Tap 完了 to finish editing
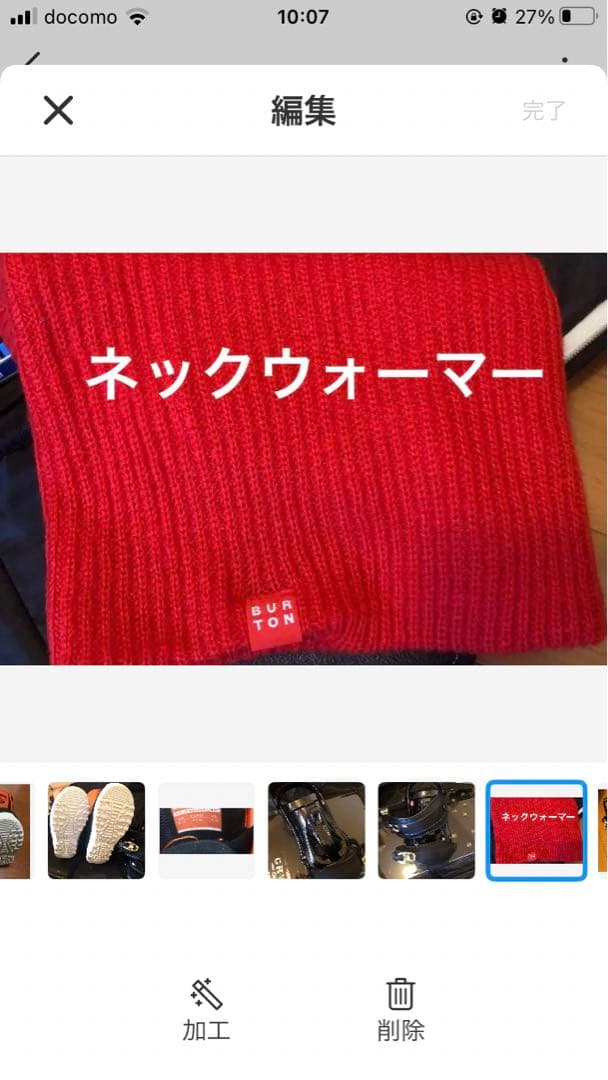 point(544,110)
